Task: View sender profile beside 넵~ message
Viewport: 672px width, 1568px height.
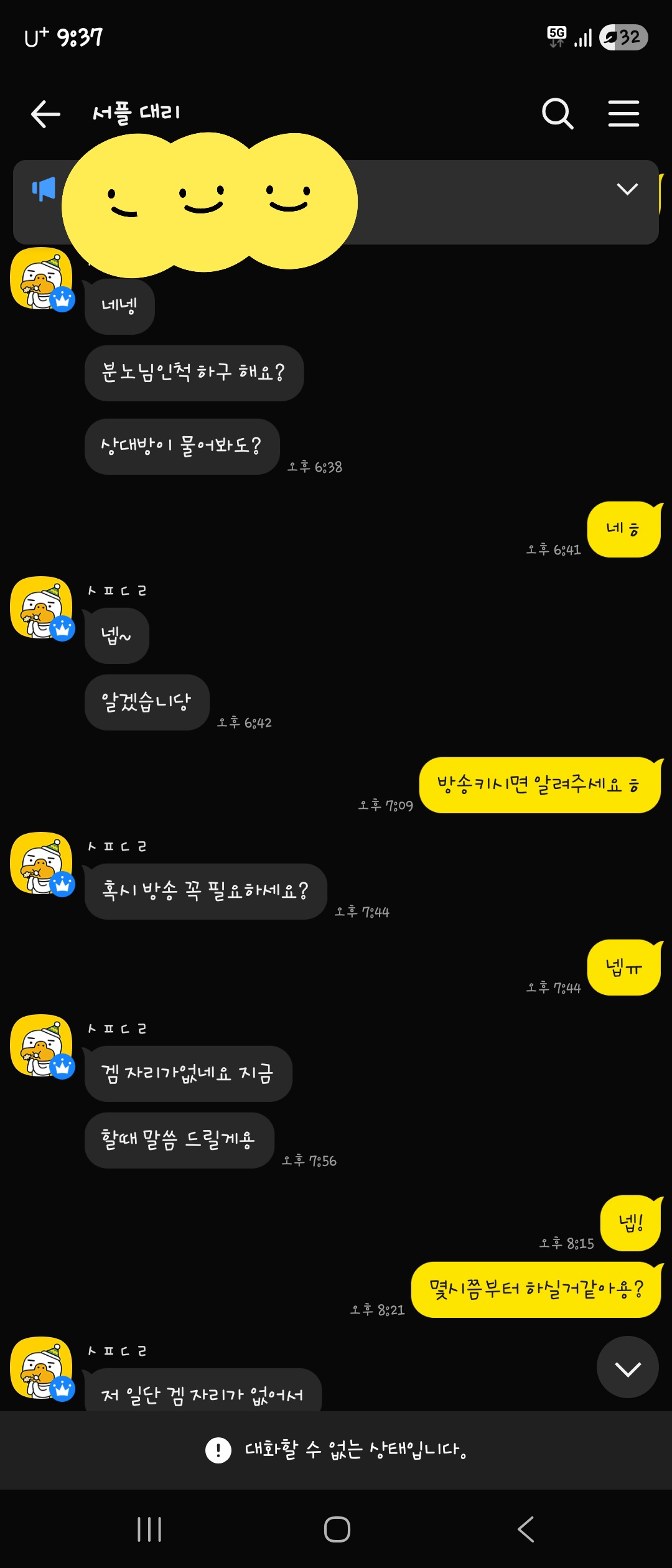Action: point(42,608)
